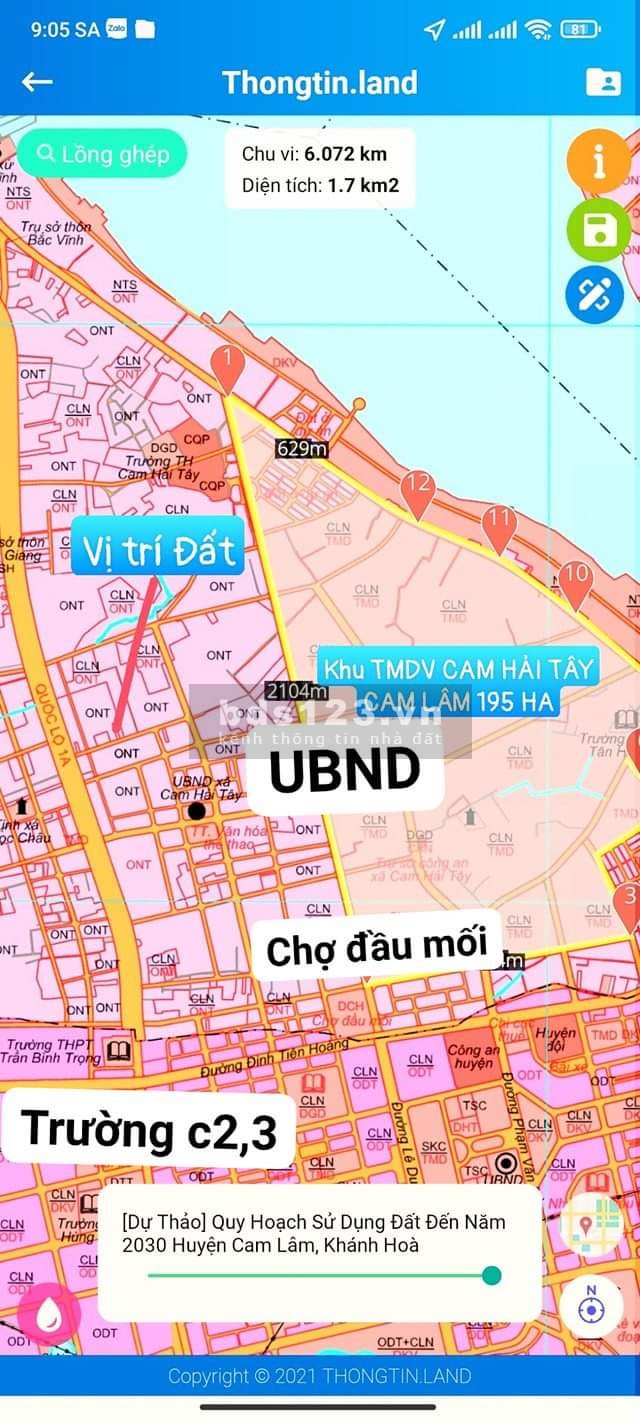
Task: Select measurement marker number 11
Action: [498, 525]
